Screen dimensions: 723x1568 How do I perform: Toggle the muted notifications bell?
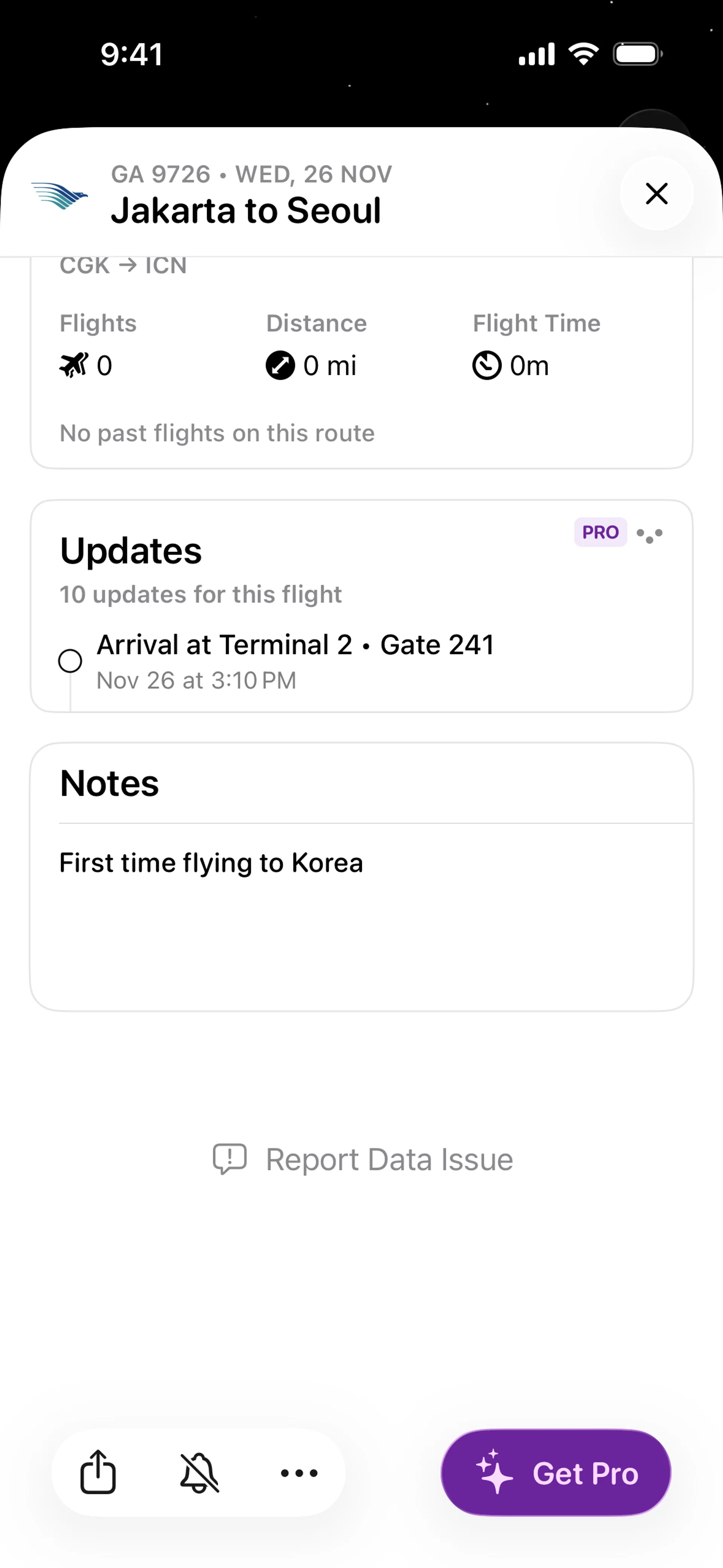[x=199, y=1472]
